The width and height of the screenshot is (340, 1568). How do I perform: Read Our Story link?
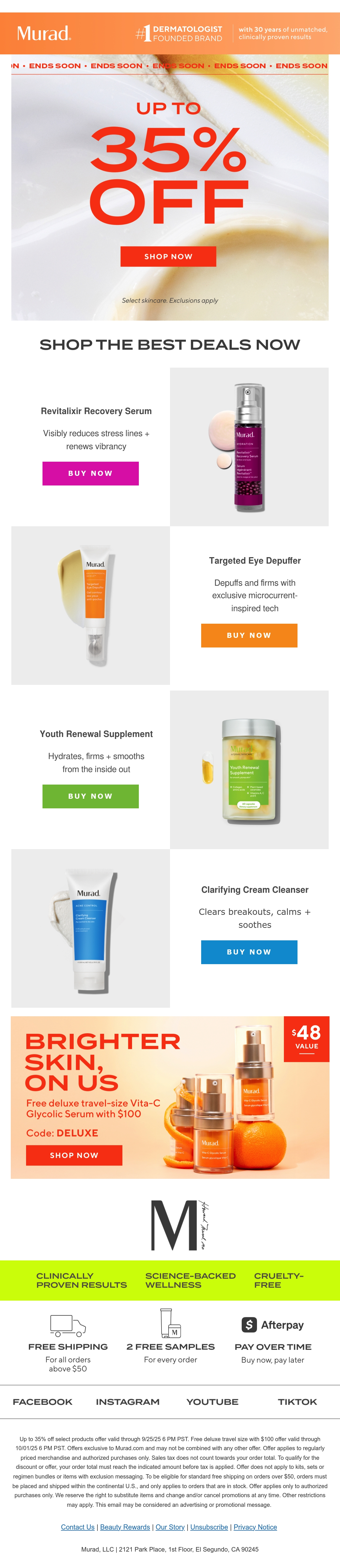tap(170, 1527)
